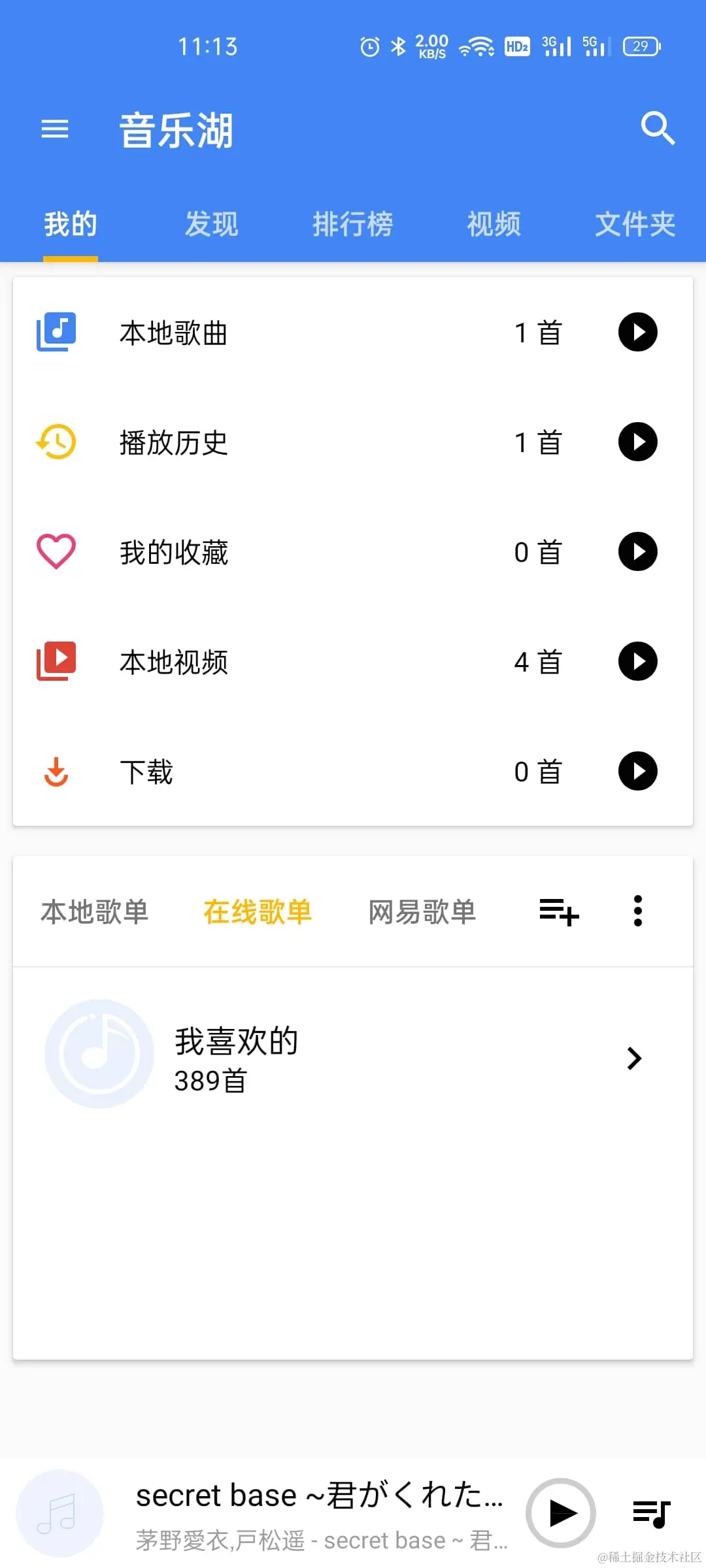
Task: Switch to the 排行榜 tab
Action: point(352,224)
